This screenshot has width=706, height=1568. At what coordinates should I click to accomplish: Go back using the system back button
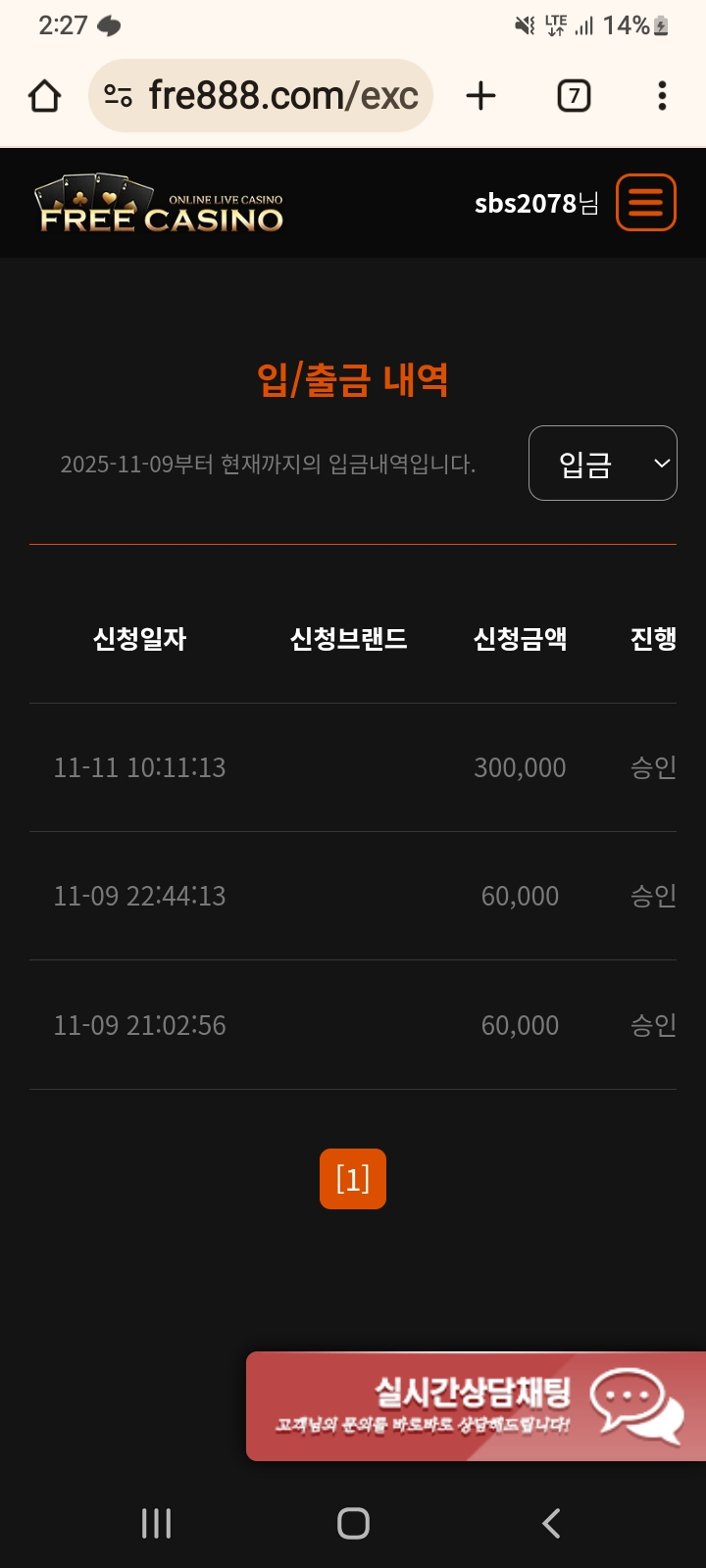tap(551, 1523)
